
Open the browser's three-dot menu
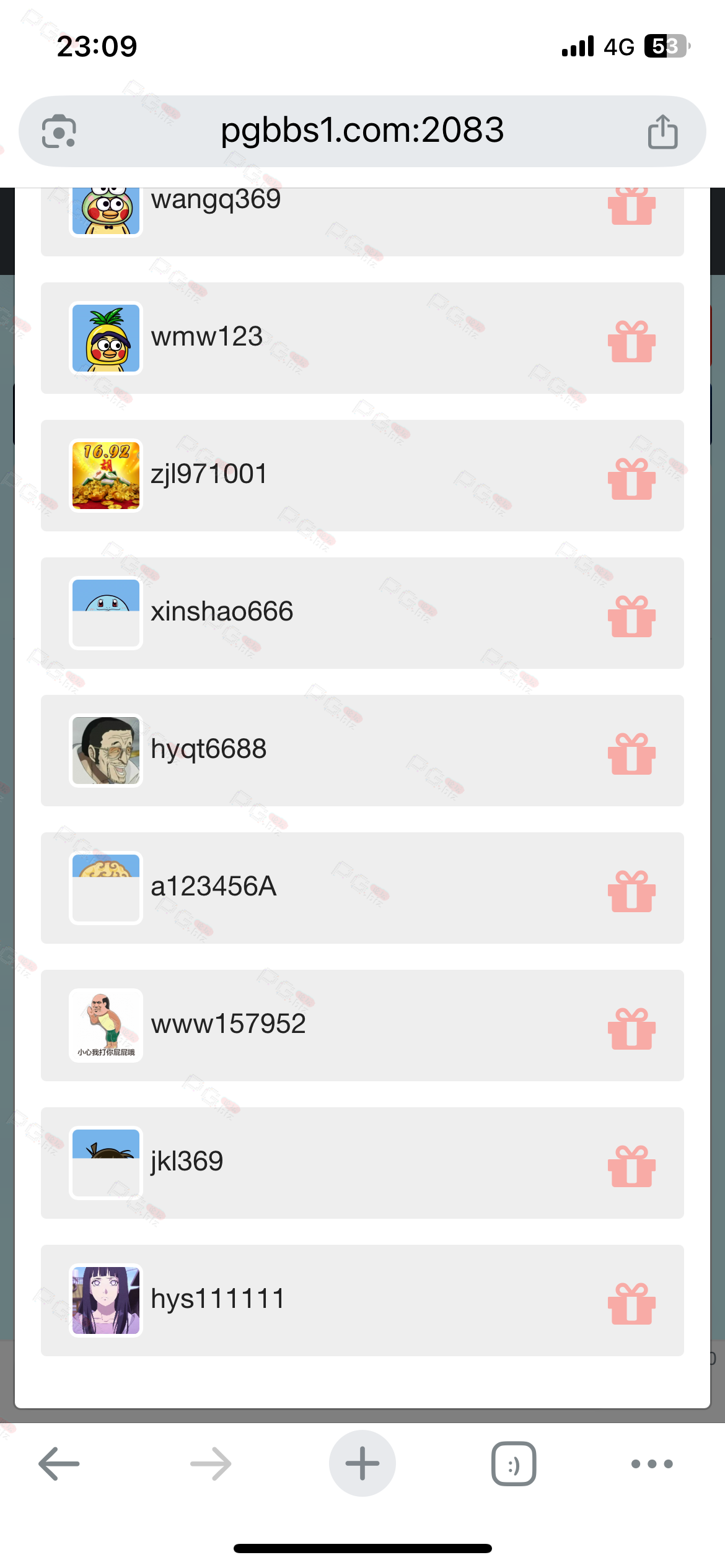coord(652,1464)
